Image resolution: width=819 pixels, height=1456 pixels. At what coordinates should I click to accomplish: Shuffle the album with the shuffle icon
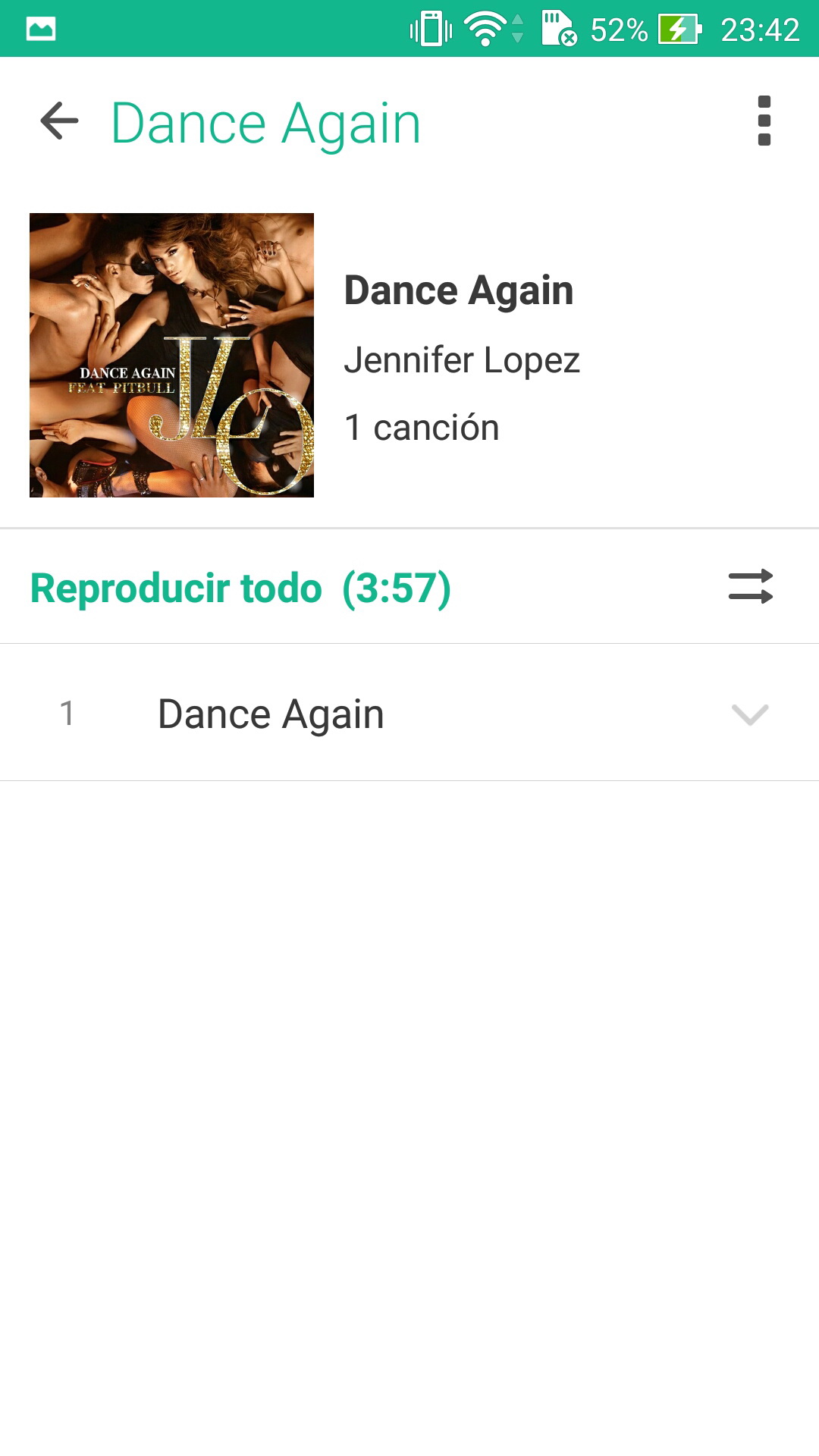(x=750, y=587)
